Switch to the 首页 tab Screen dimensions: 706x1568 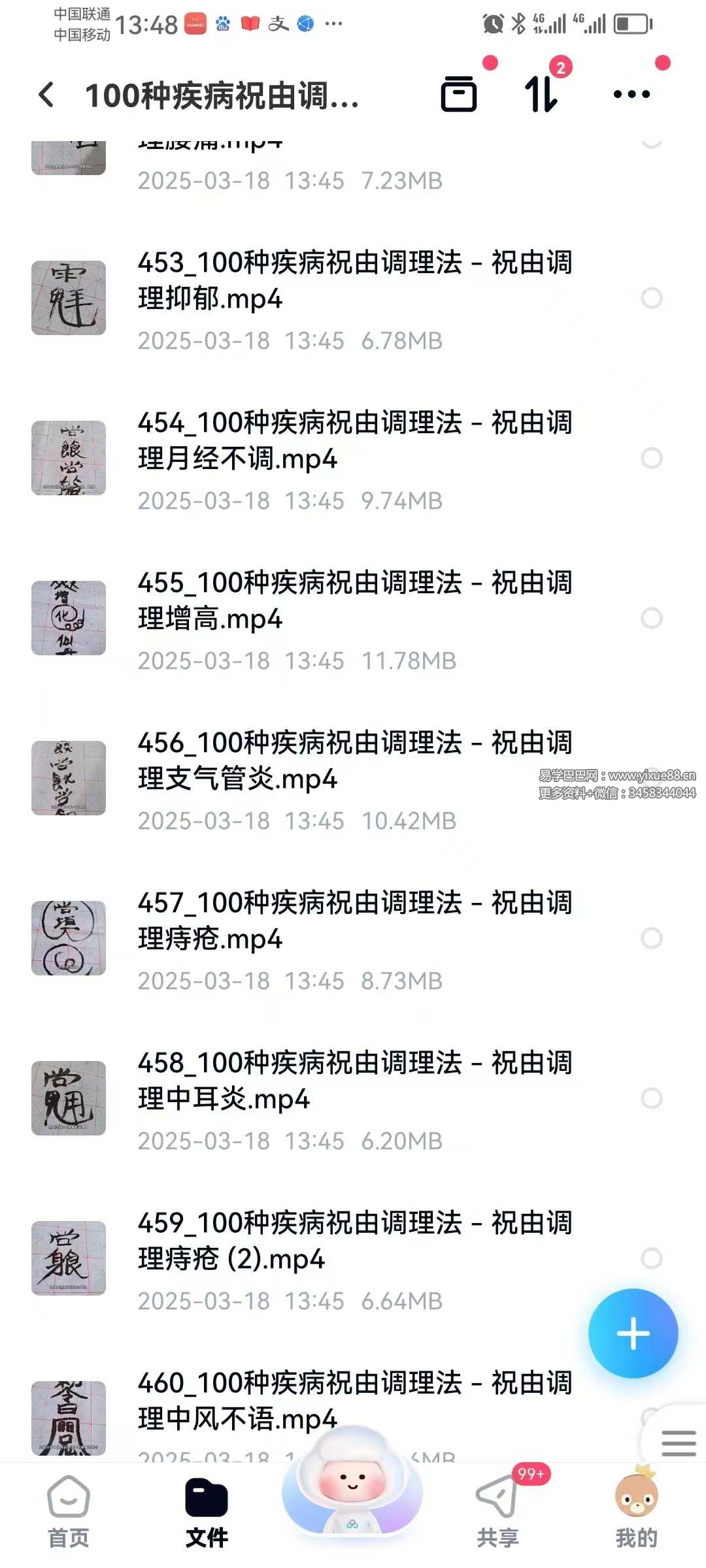tap(69, 1511)
